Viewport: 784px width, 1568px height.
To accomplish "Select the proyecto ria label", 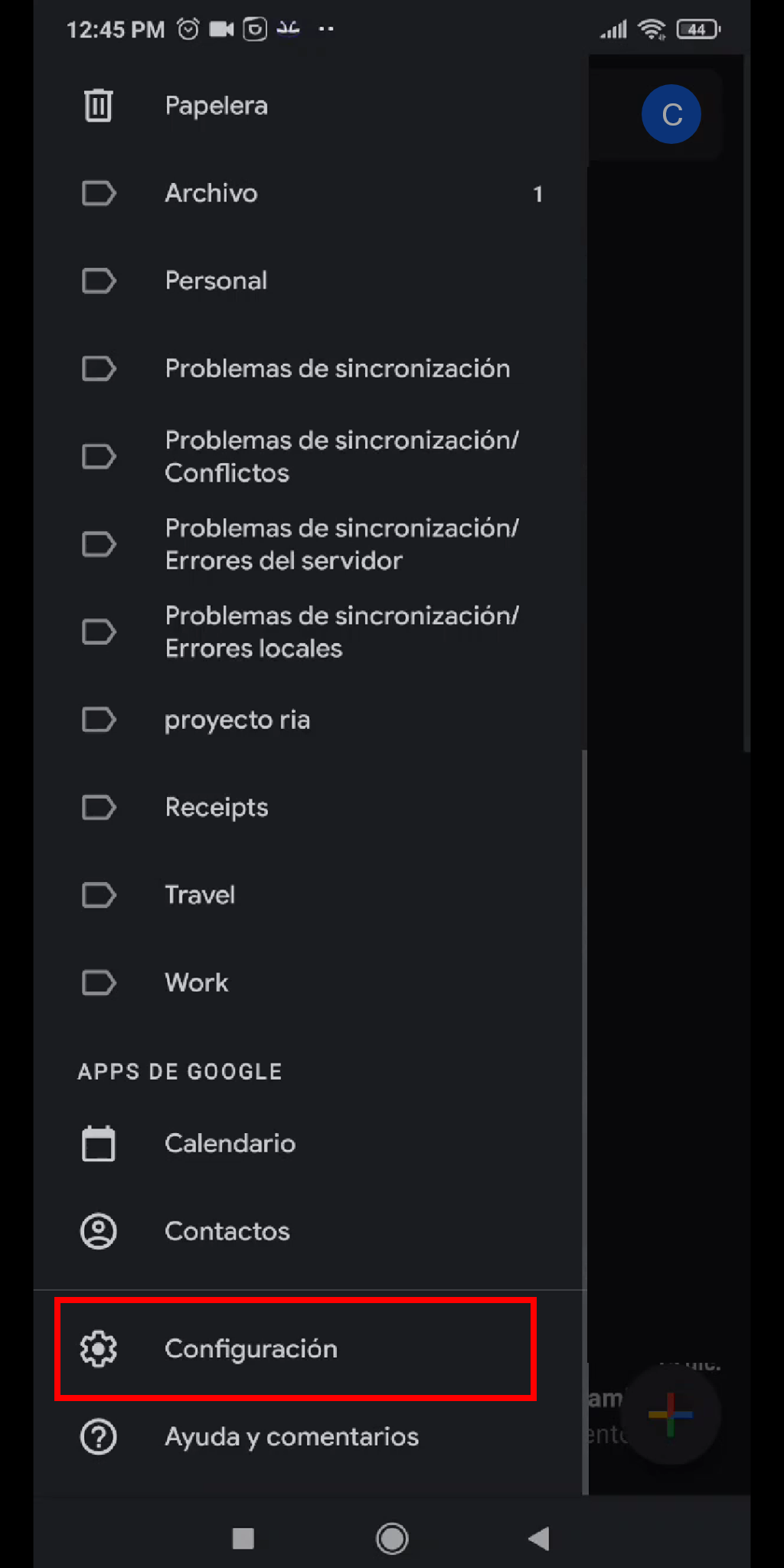I will (310, 720).
